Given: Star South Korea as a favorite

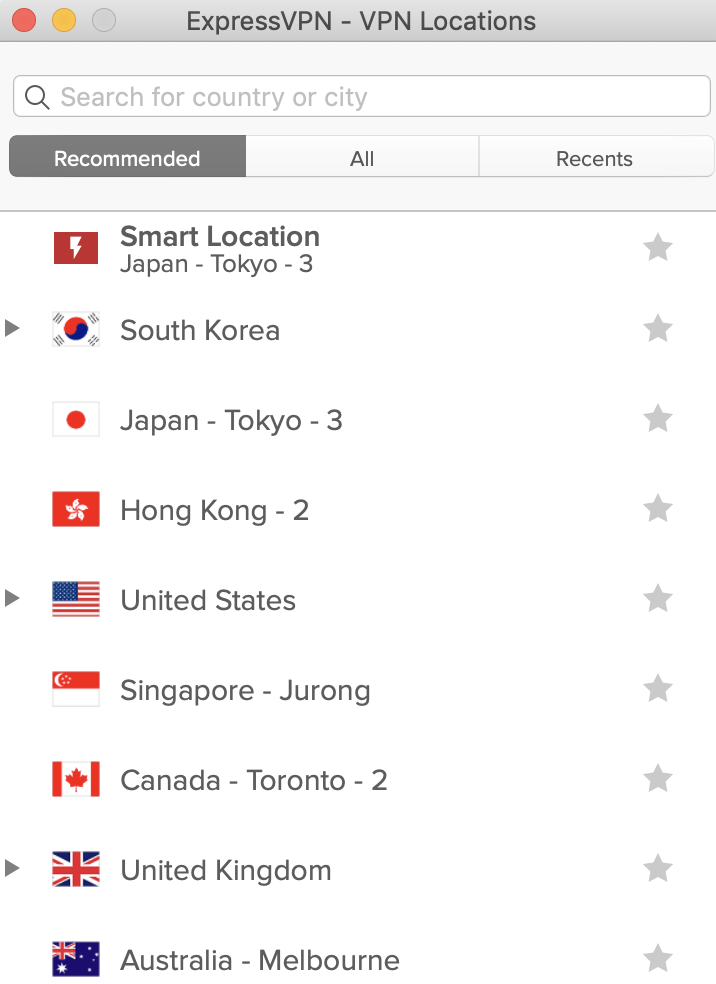Looking at the screenshot, I should pos(658,328).
